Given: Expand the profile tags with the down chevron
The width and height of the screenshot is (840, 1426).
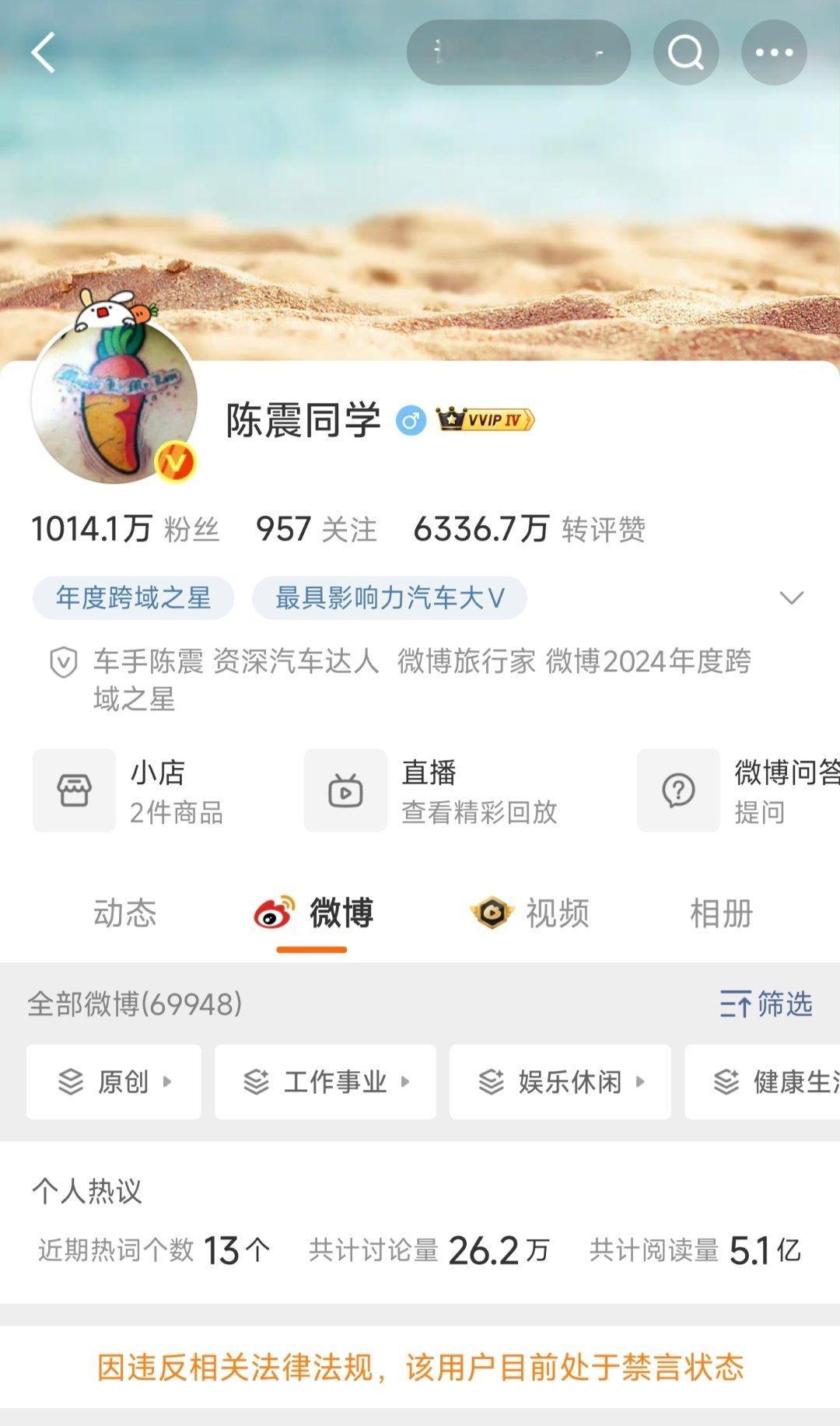Looking at the screenshot, I should pos(793,598).
